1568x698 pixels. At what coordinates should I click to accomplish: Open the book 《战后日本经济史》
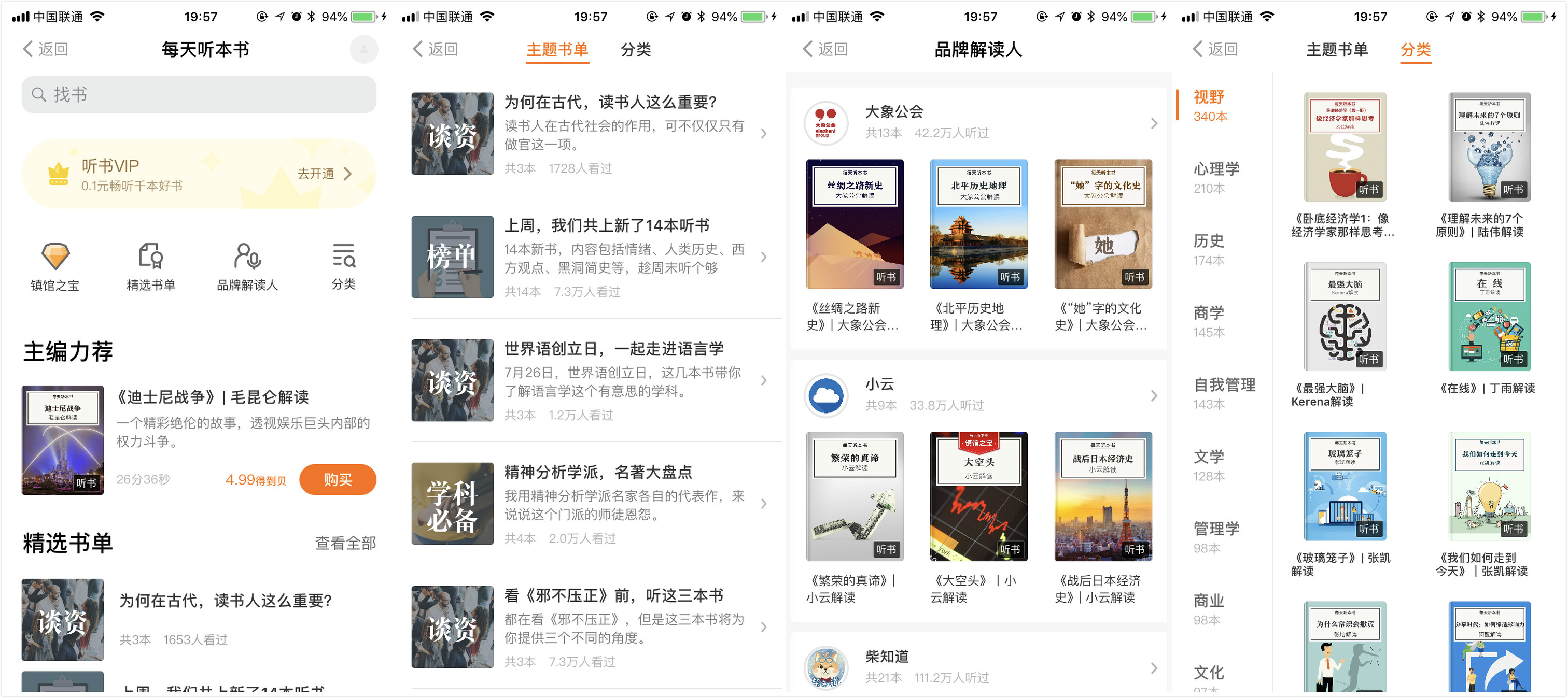click(1102, 496)
